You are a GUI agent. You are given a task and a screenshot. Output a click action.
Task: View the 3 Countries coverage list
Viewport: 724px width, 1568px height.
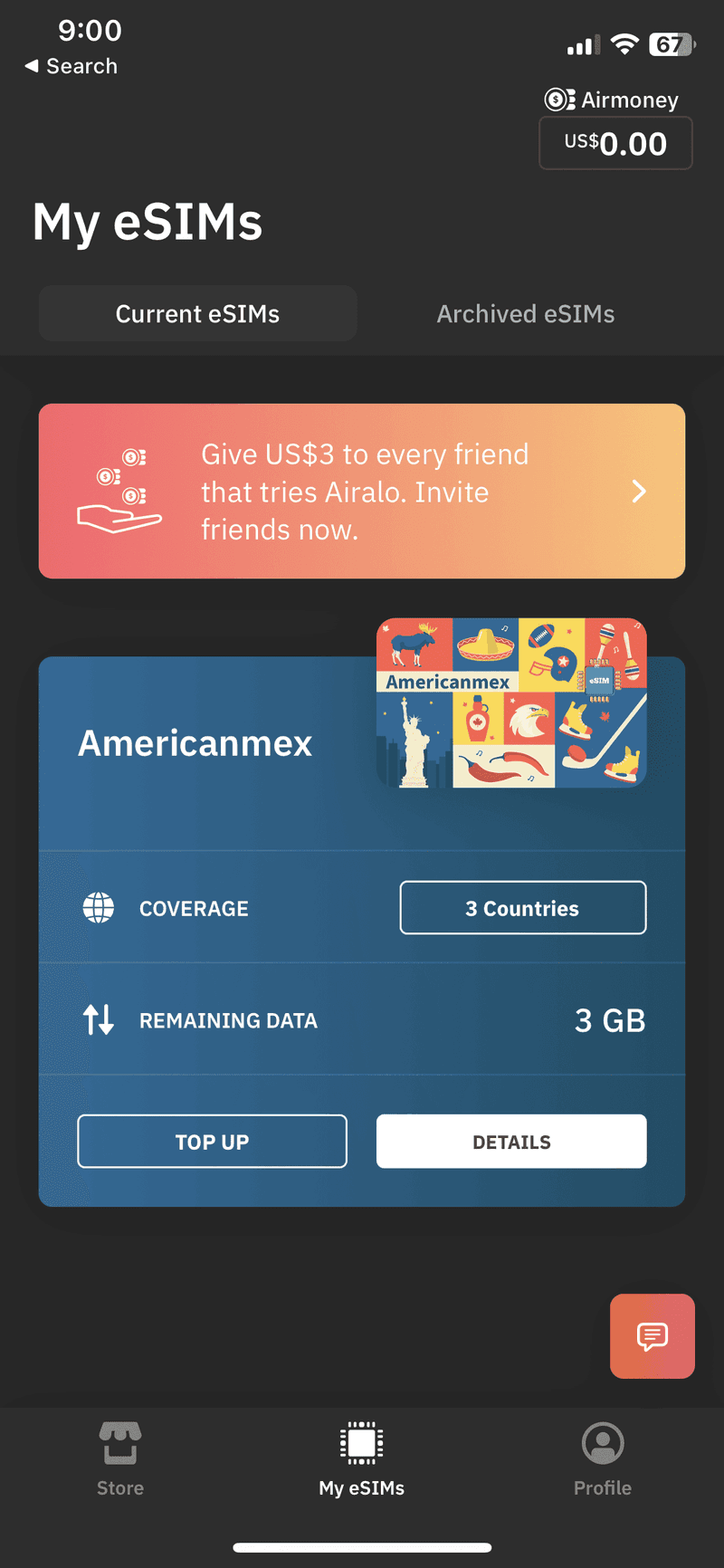click(522, 907)
